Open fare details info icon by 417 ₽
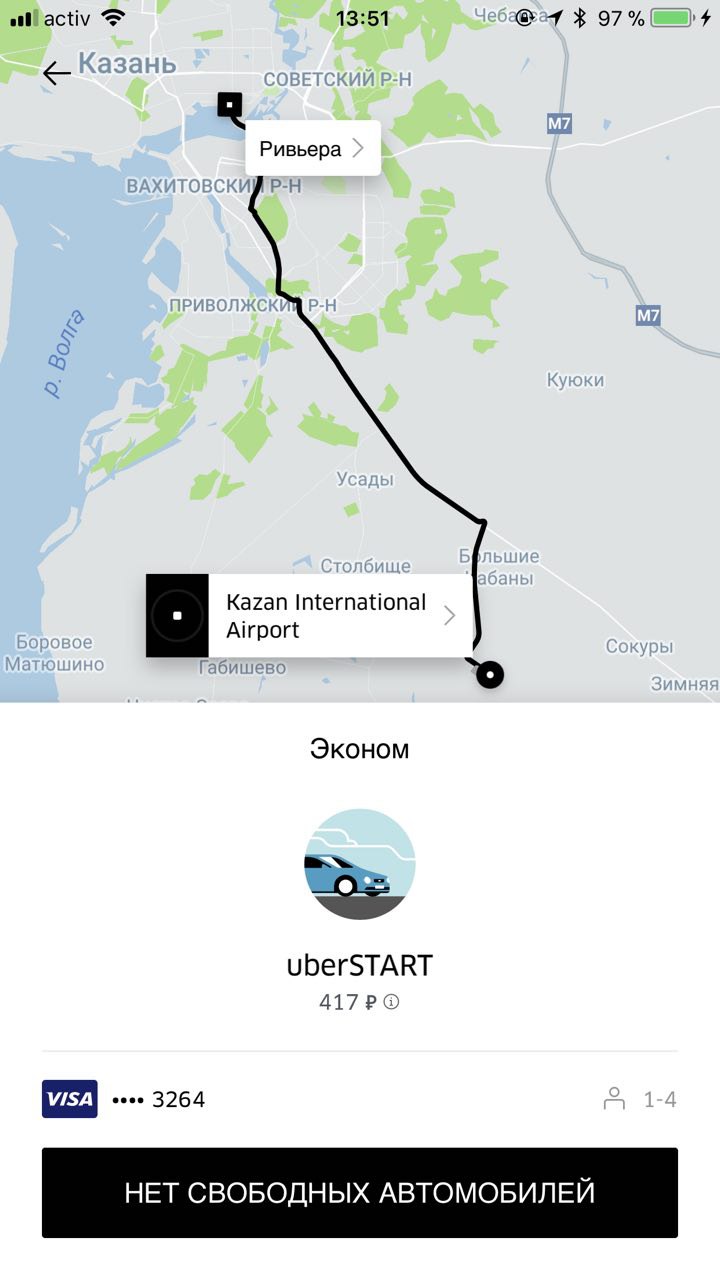This screenshot has height=1280, width=720. [x=392, y=1001]
